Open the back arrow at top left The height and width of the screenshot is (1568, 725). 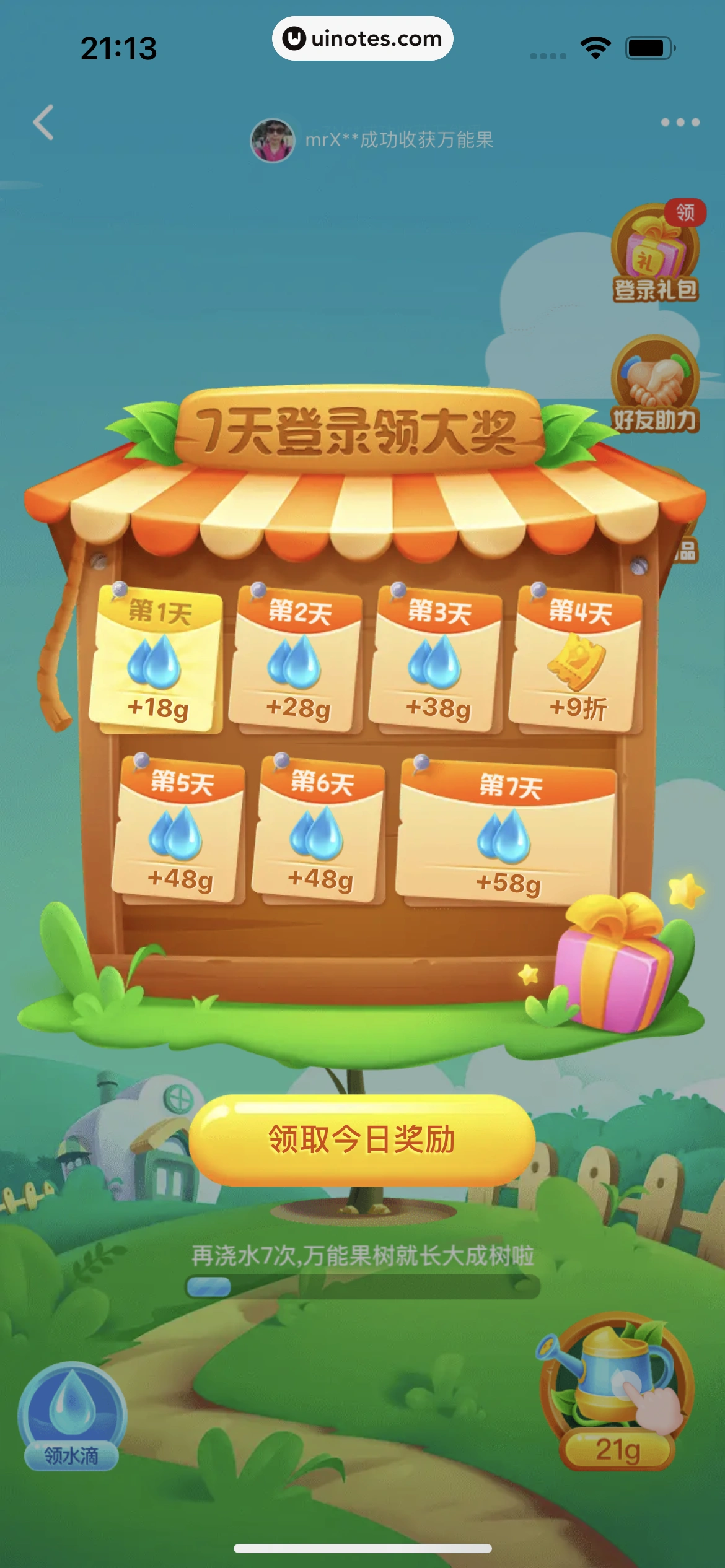43,123
